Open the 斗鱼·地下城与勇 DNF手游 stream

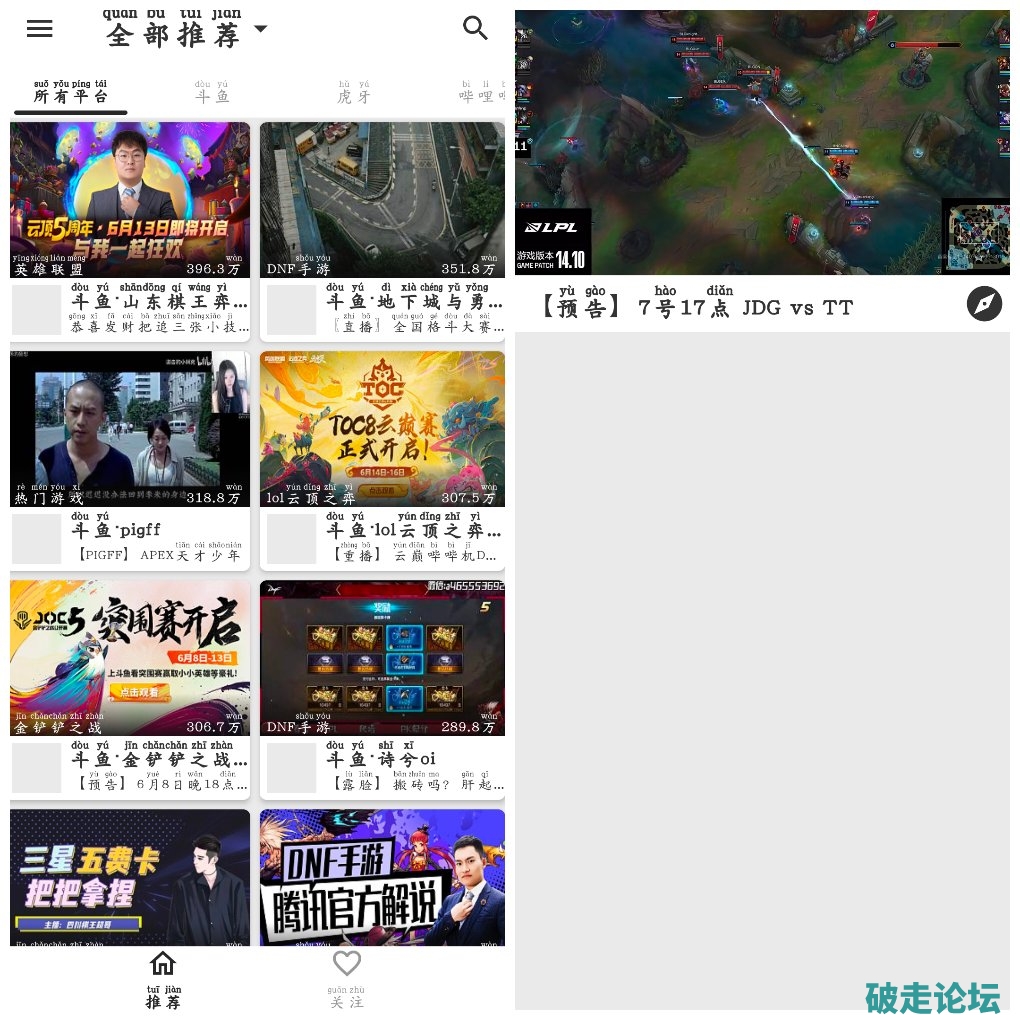coord(382,230)
